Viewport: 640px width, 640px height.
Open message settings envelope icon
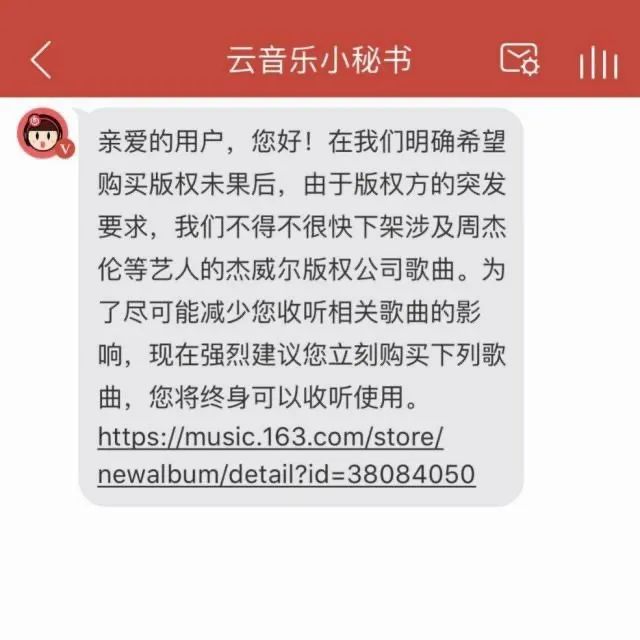click(x=519, y=60)
